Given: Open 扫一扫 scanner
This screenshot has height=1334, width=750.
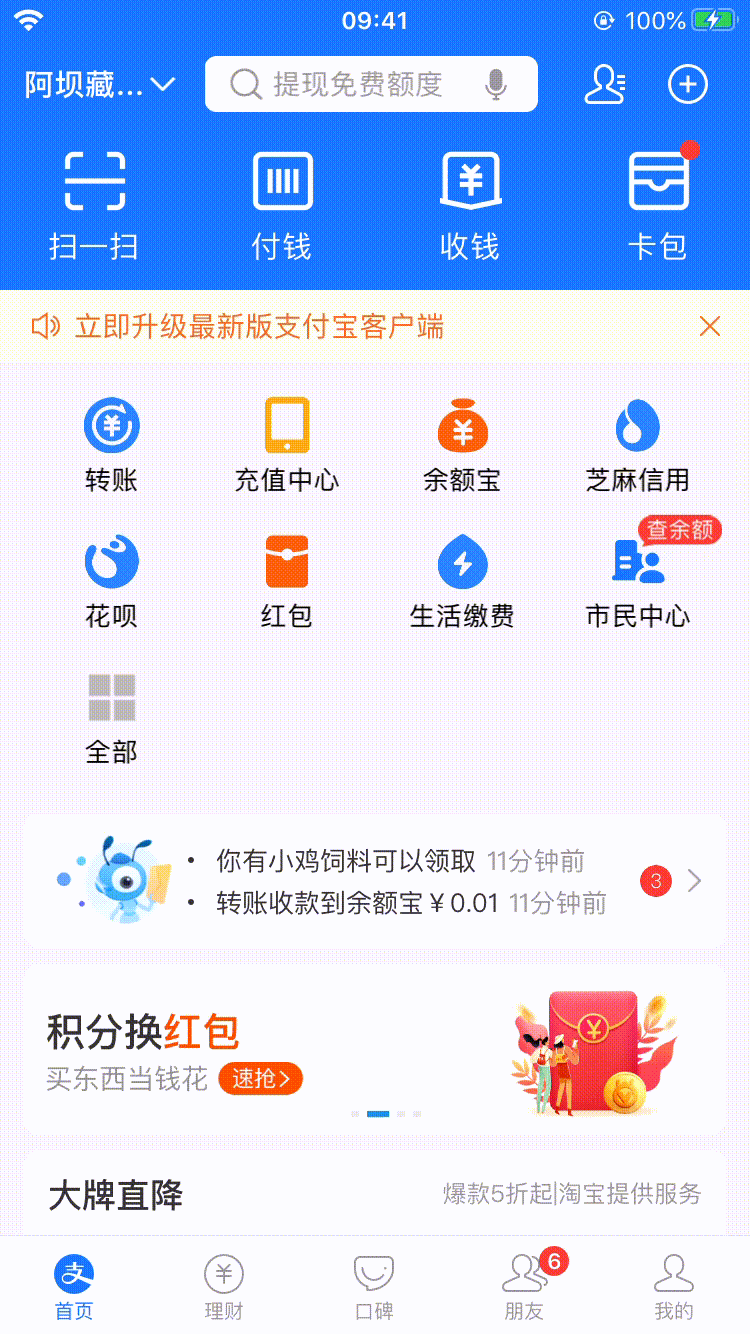Looking at the screenshot, I should [94, 205].
